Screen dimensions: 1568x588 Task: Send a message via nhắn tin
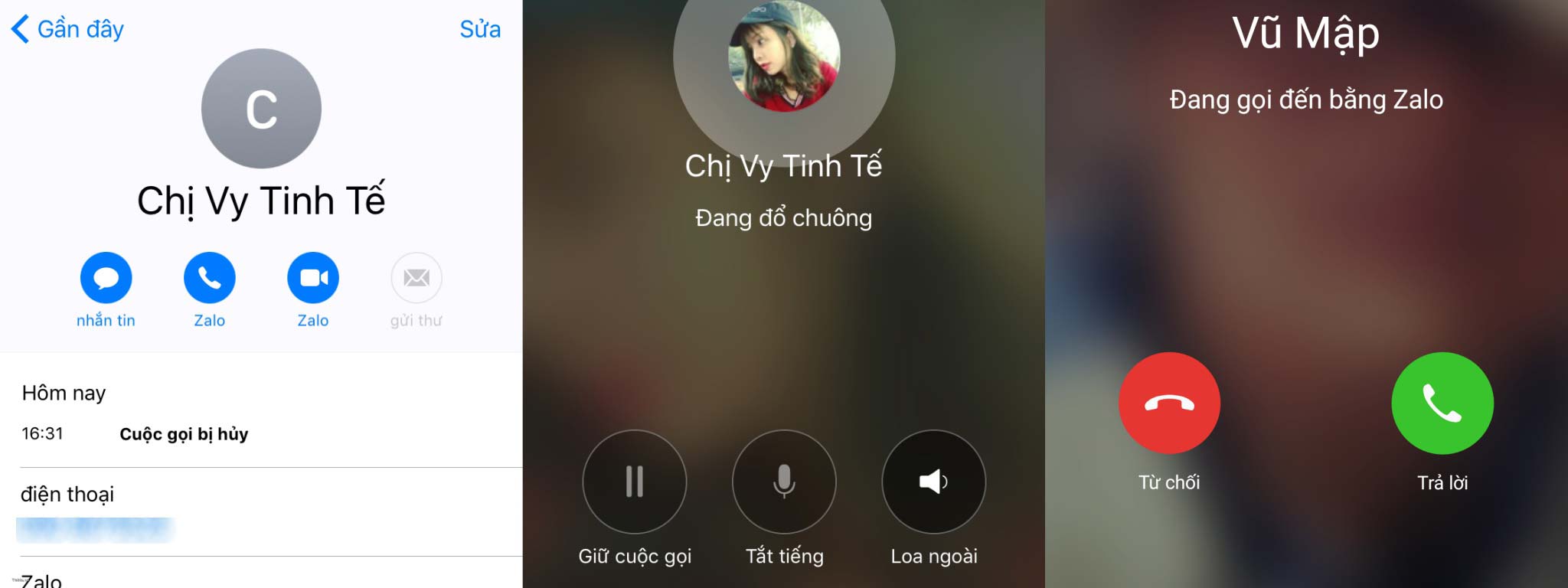pos(106,277)
